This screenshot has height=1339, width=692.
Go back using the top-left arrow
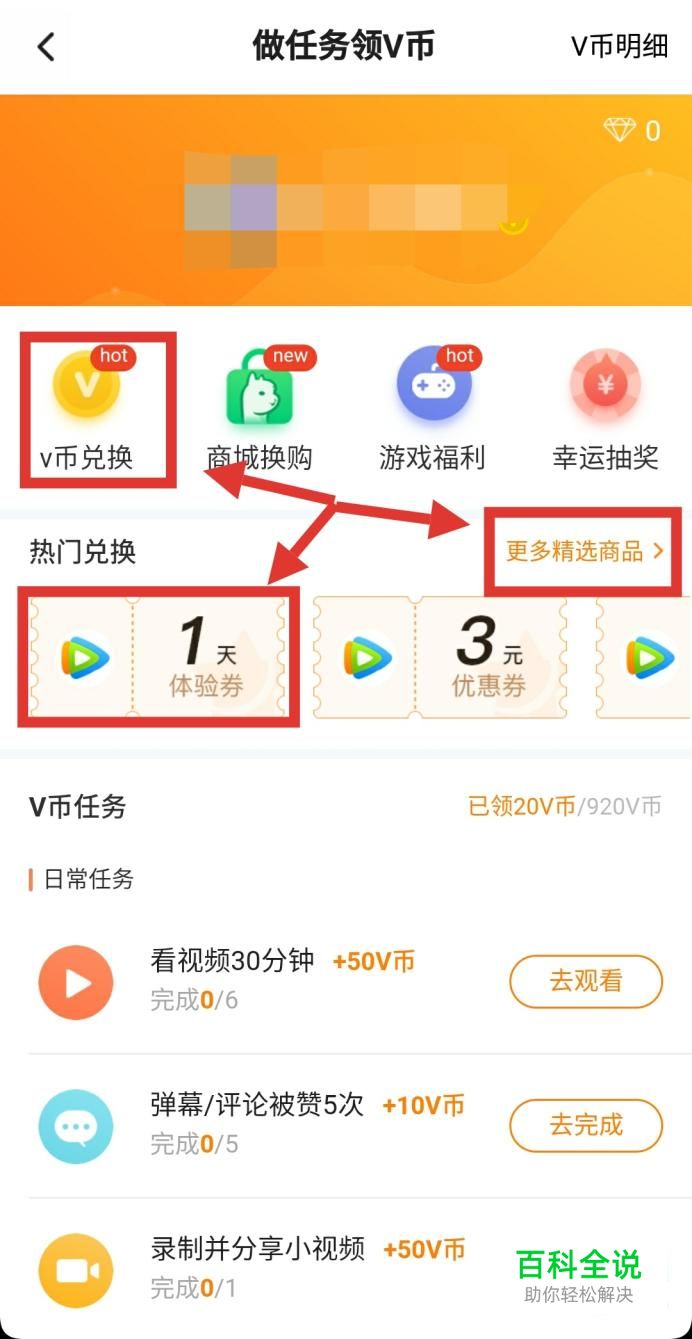point(46,47)
